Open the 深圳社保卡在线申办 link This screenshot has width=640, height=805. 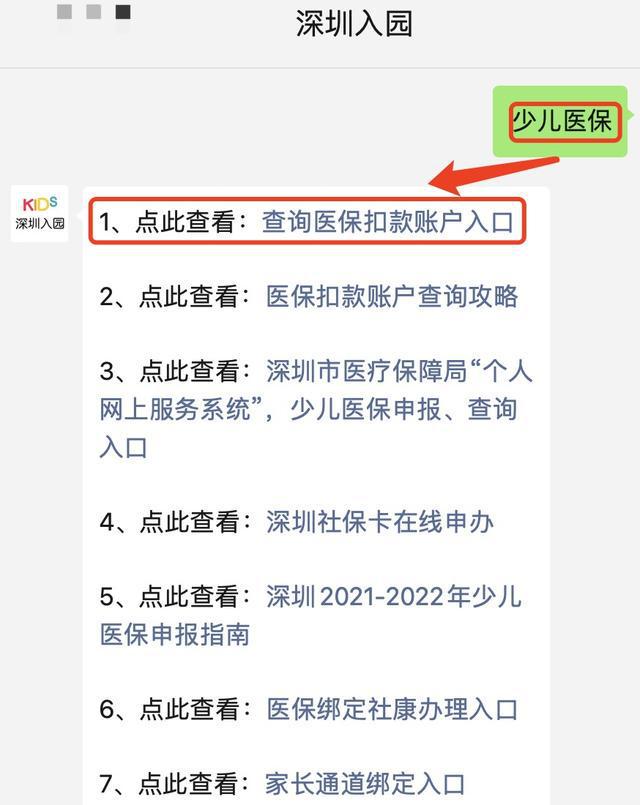point(380,521)
